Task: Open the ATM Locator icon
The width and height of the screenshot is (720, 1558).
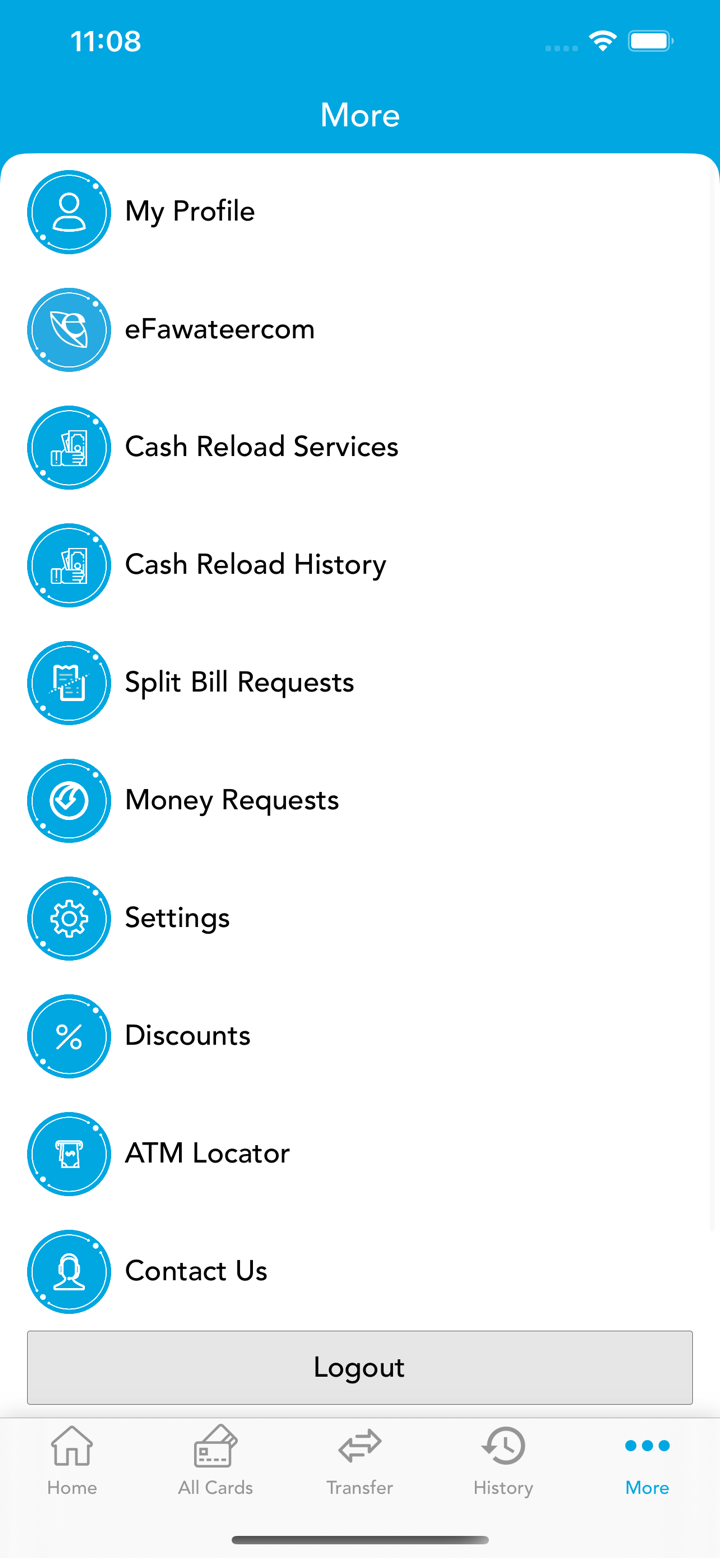Action: 69,1154
